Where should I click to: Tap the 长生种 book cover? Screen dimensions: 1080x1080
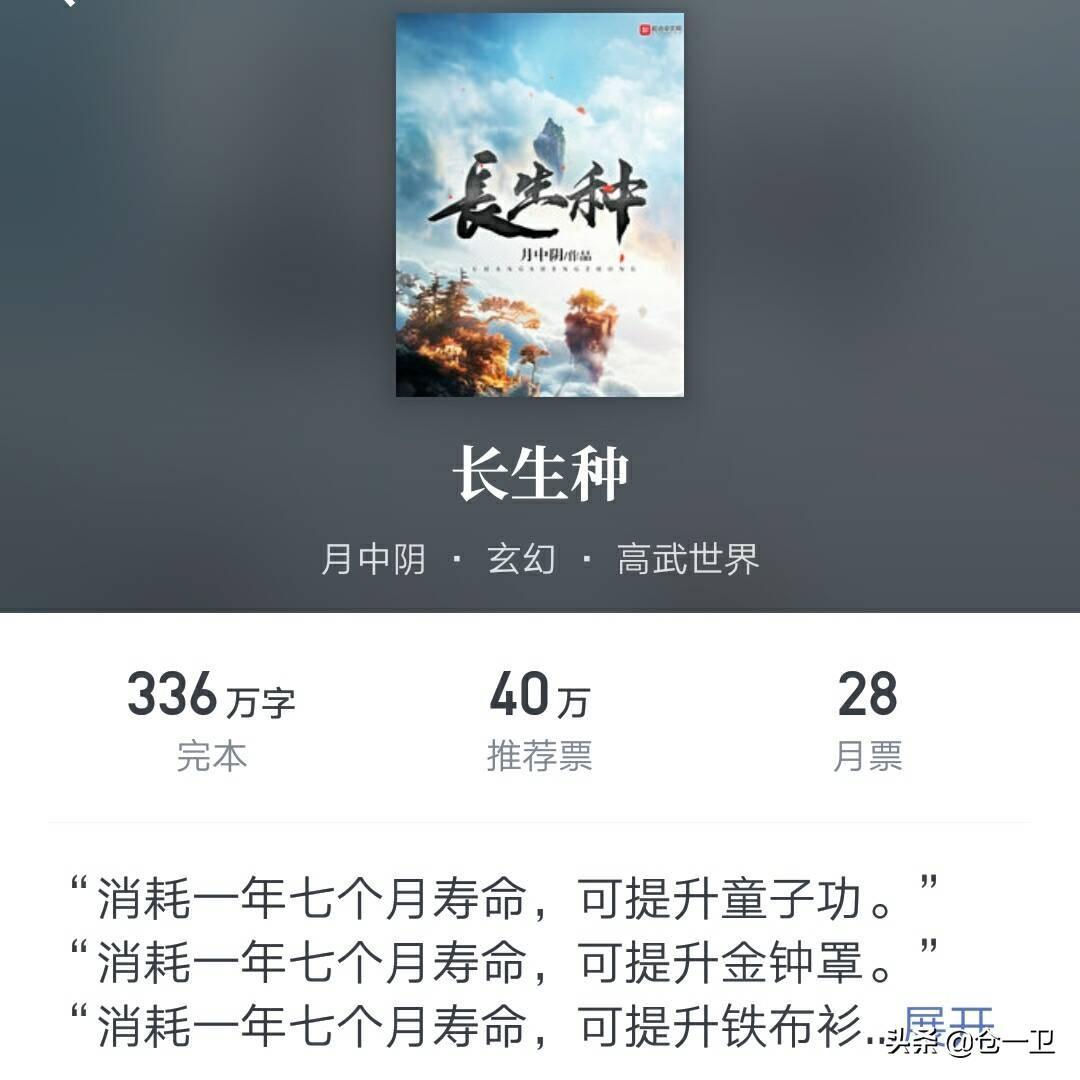click(x=540, y=205)
